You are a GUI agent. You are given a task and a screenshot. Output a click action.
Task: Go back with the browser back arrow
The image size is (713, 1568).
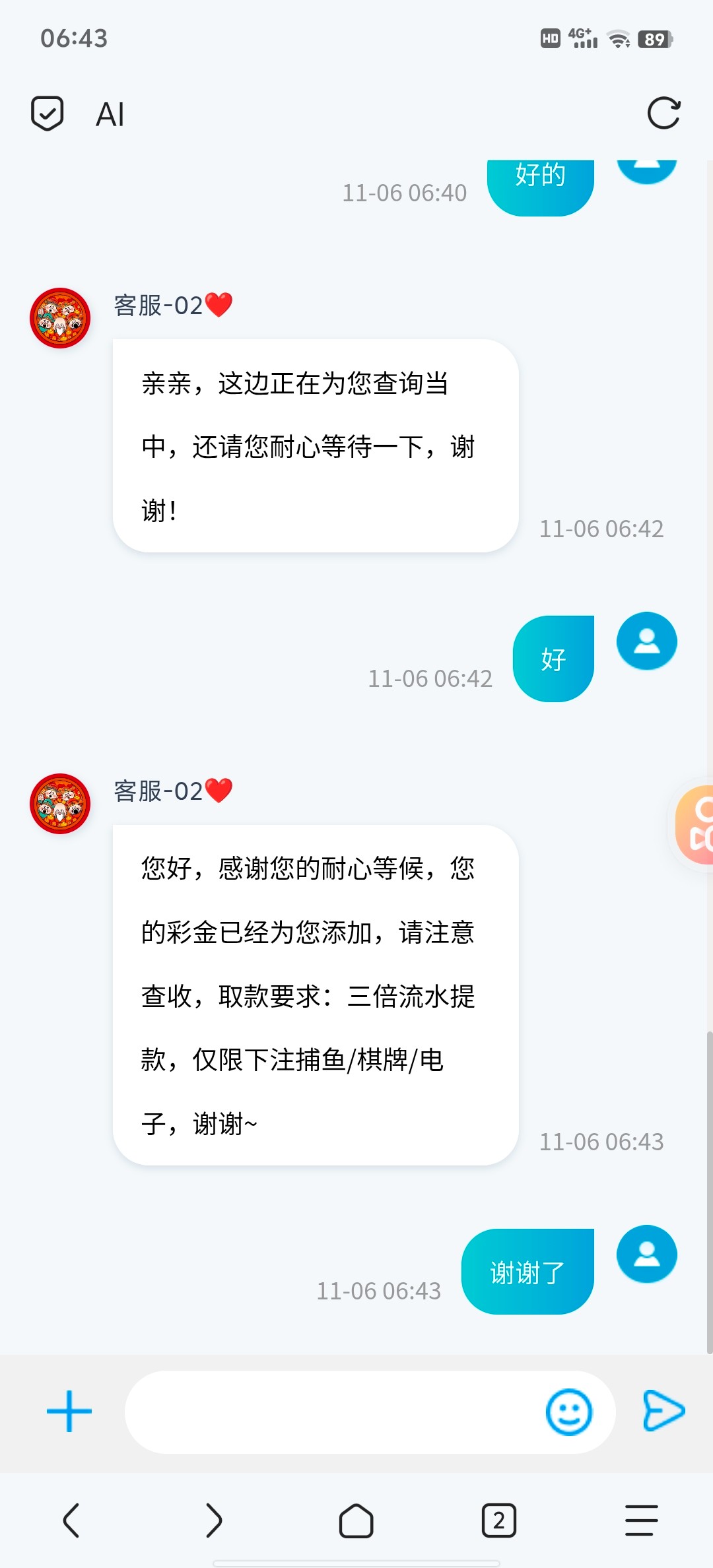[x=71, y=1520]
